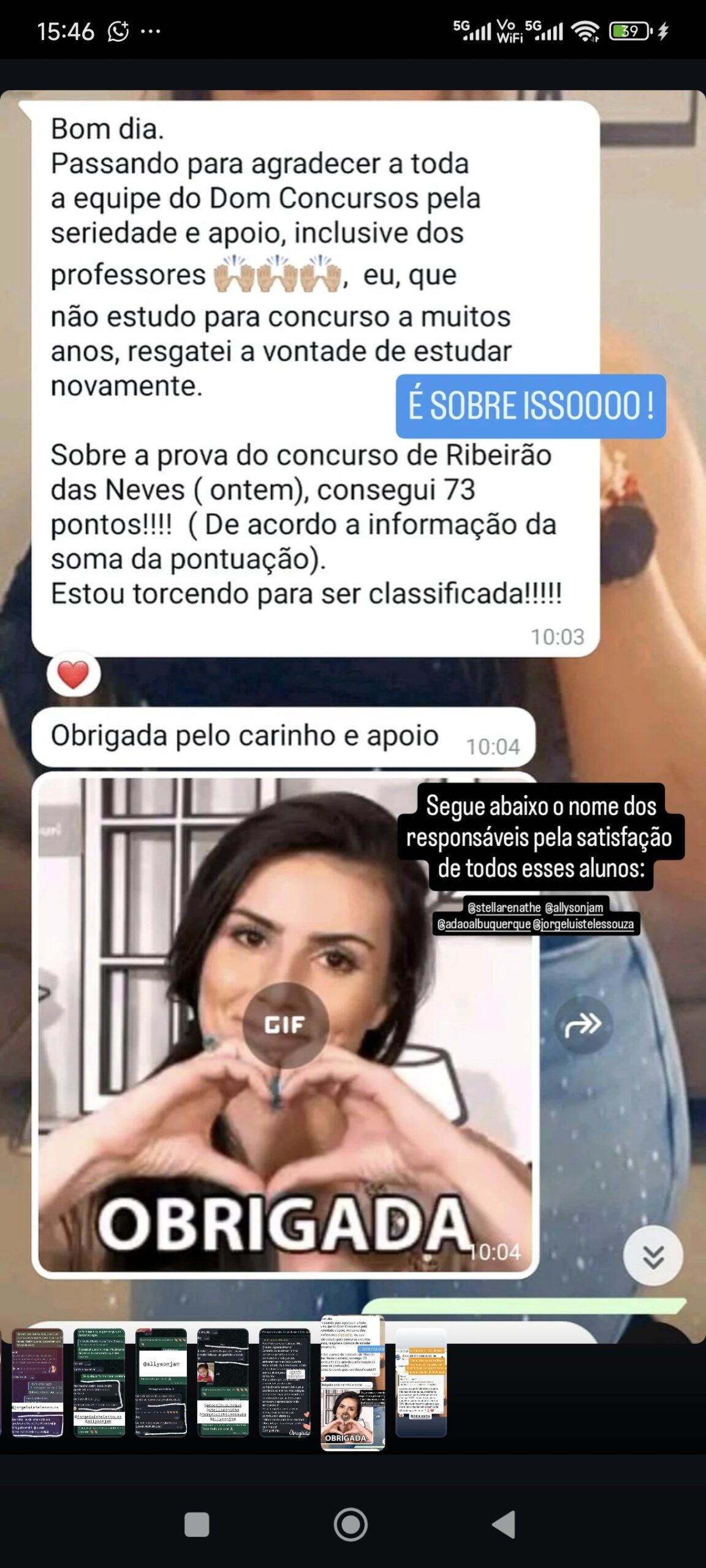Select the highlighted OBRIGADA heart-hands thumbnail
The image size is (706, 1568).
point(352,1382)
